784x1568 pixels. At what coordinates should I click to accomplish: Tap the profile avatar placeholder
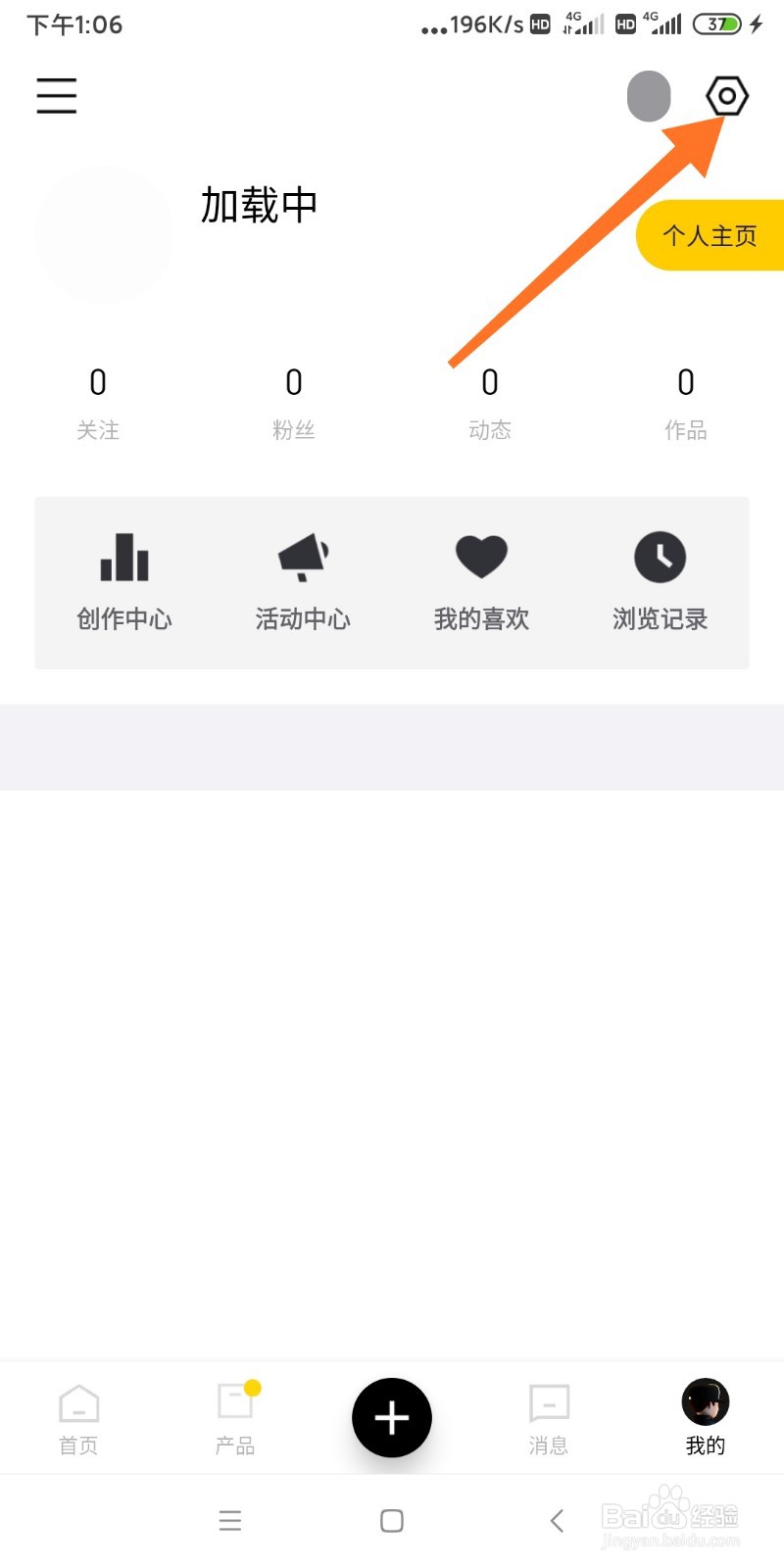103,235
